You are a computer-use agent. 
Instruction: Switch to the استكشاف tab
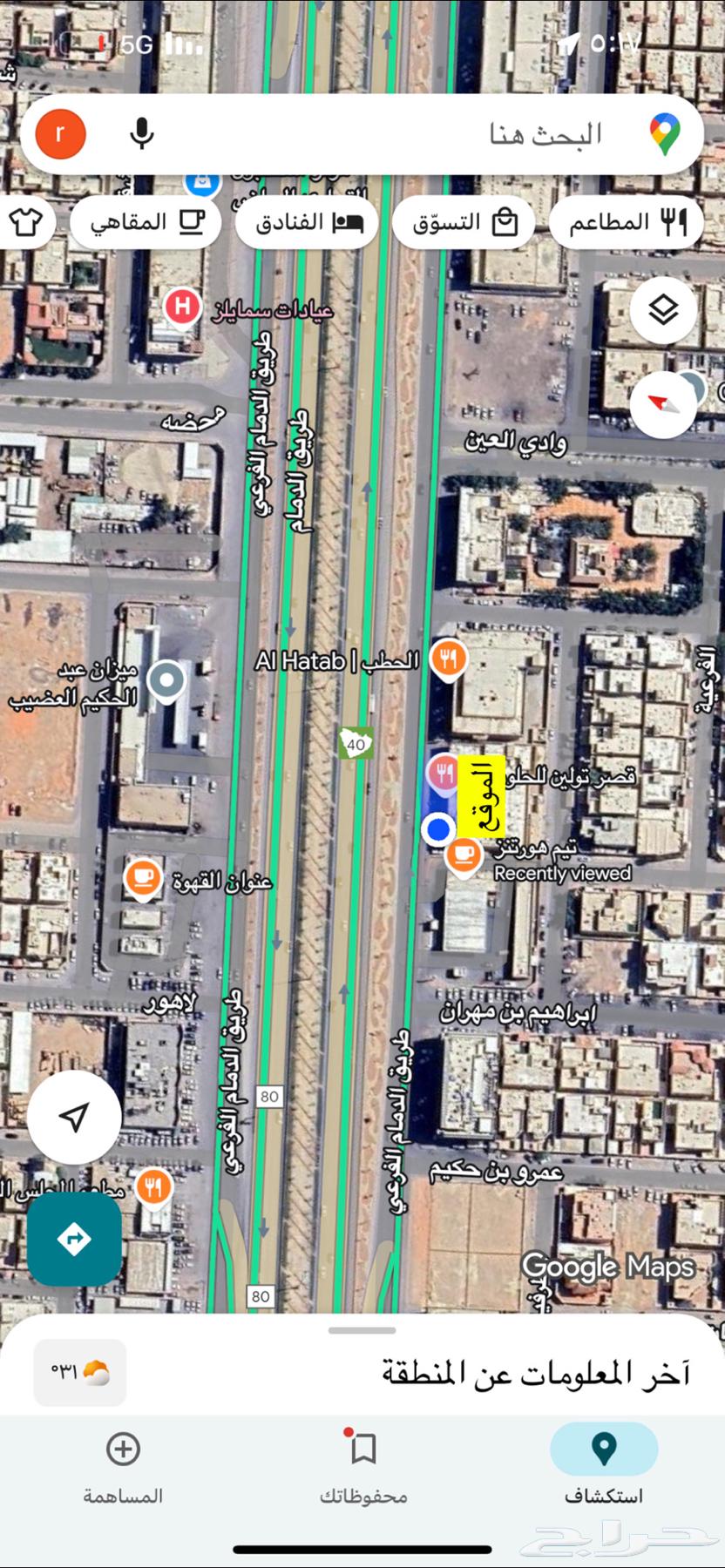click(x=603, y=1467)
